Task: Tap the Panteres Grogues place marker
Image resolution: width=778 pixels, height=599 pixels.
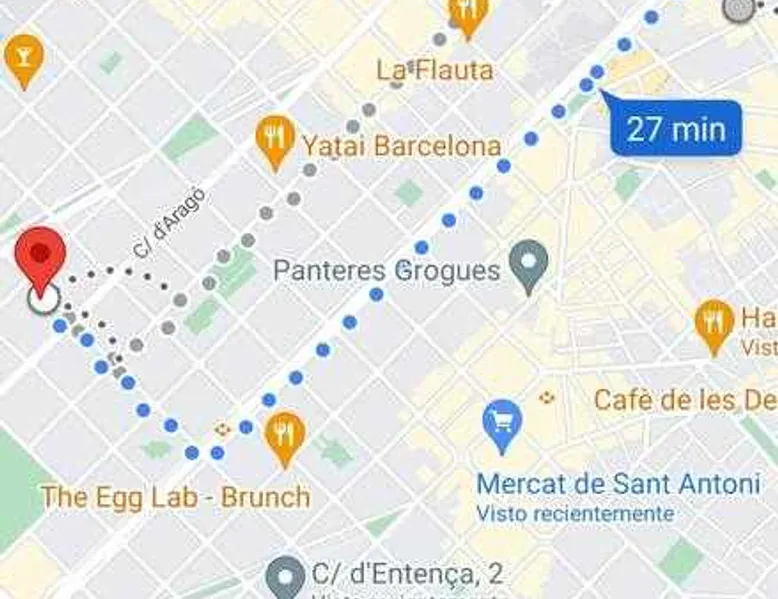Action: [528, 264]
